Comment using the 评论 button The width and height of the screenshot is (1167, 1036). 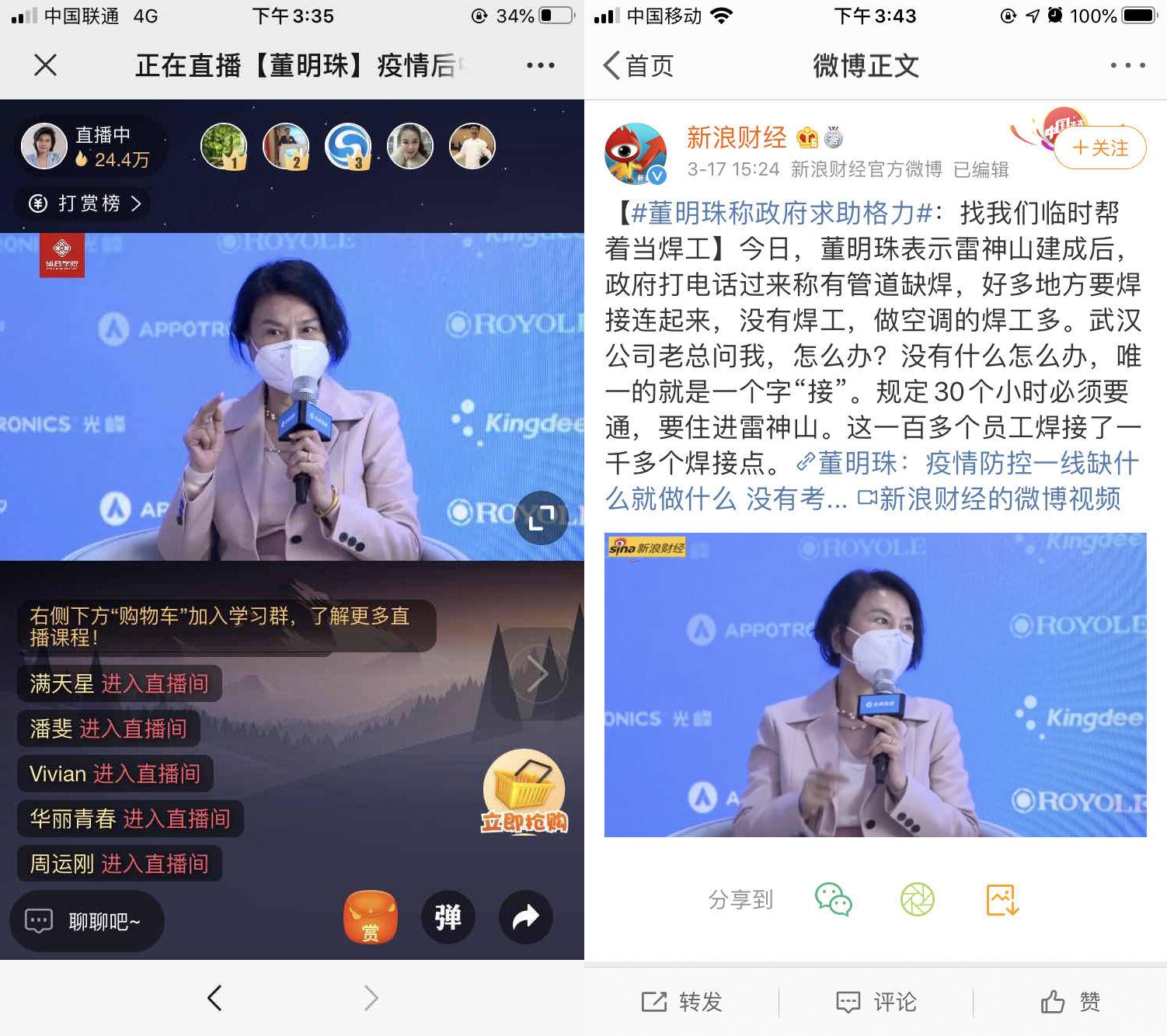coord(876,1002)
